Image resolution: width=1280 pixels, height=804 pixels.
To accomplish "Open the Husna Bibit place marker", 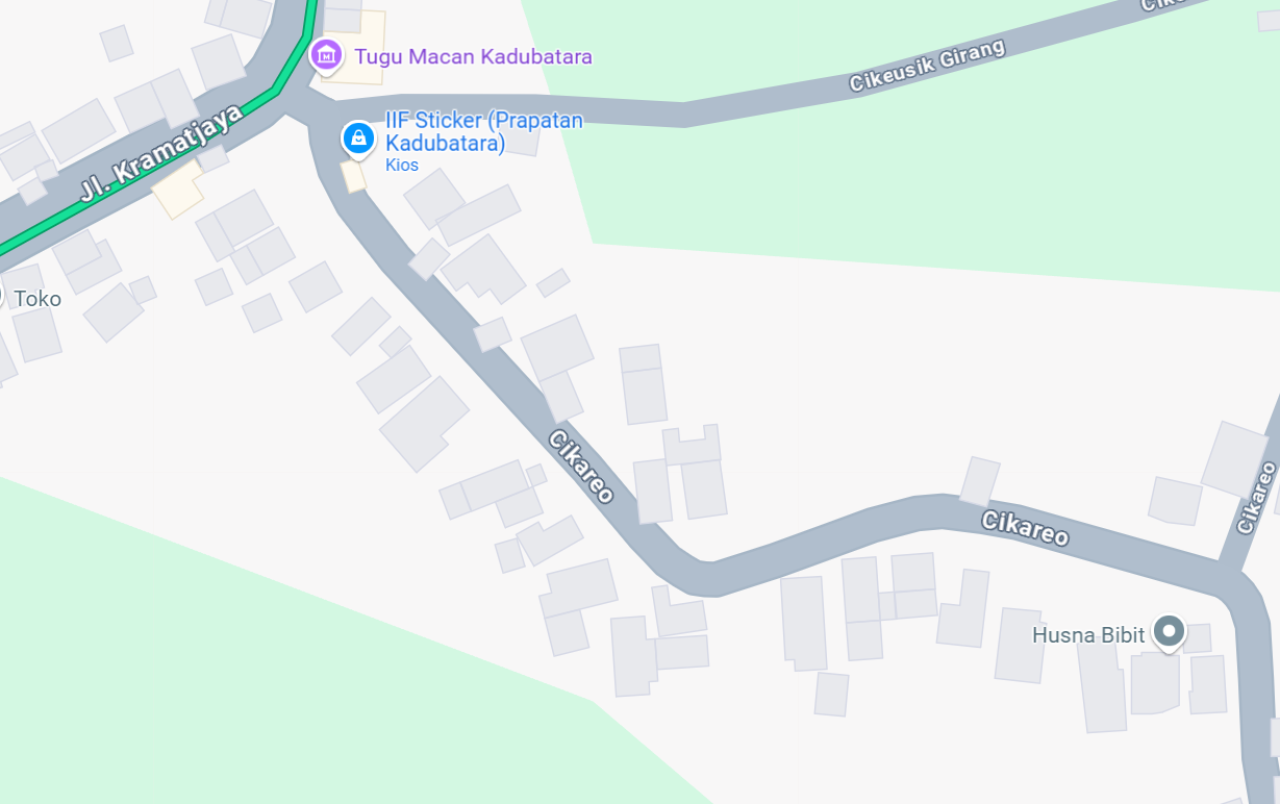I will (1168, 632).
